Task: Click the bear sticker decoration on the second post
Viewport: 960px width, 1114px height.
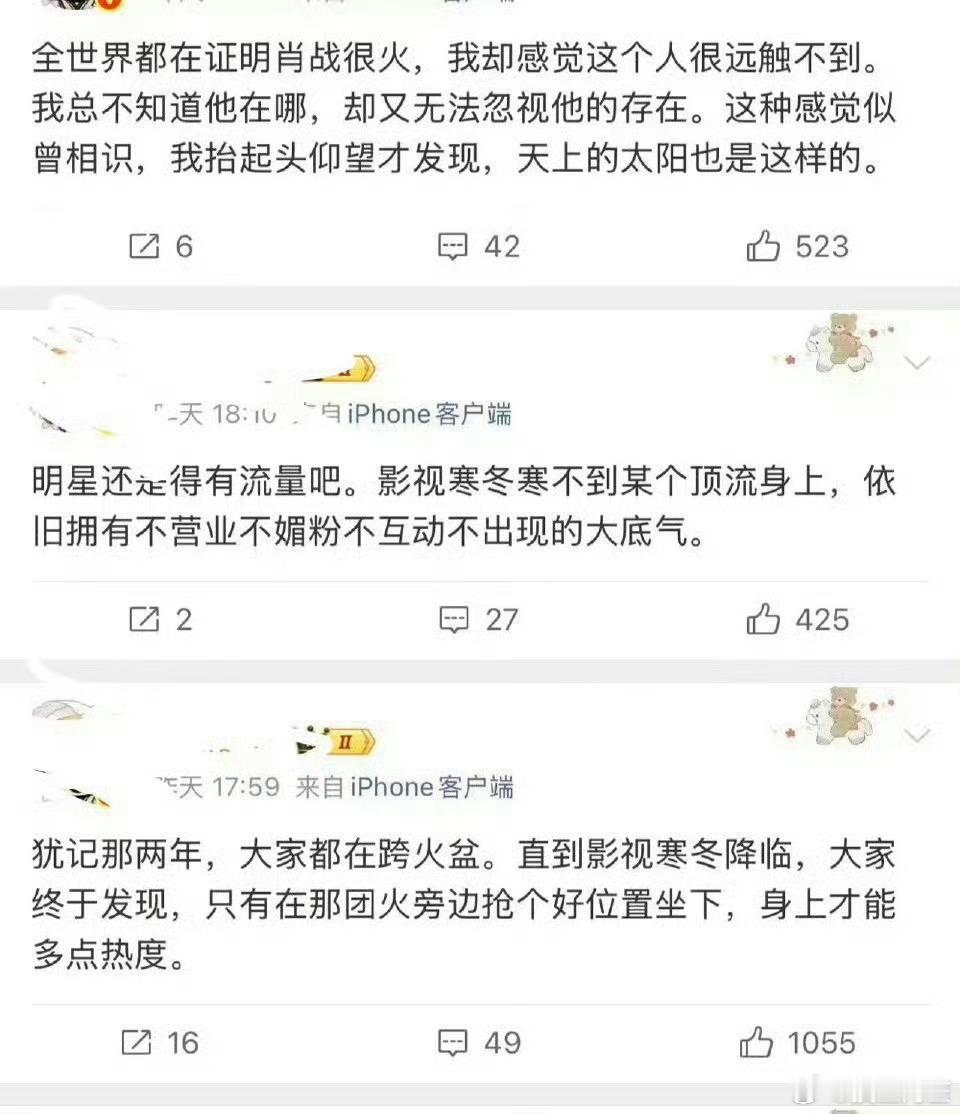Action: coord(845,345)
